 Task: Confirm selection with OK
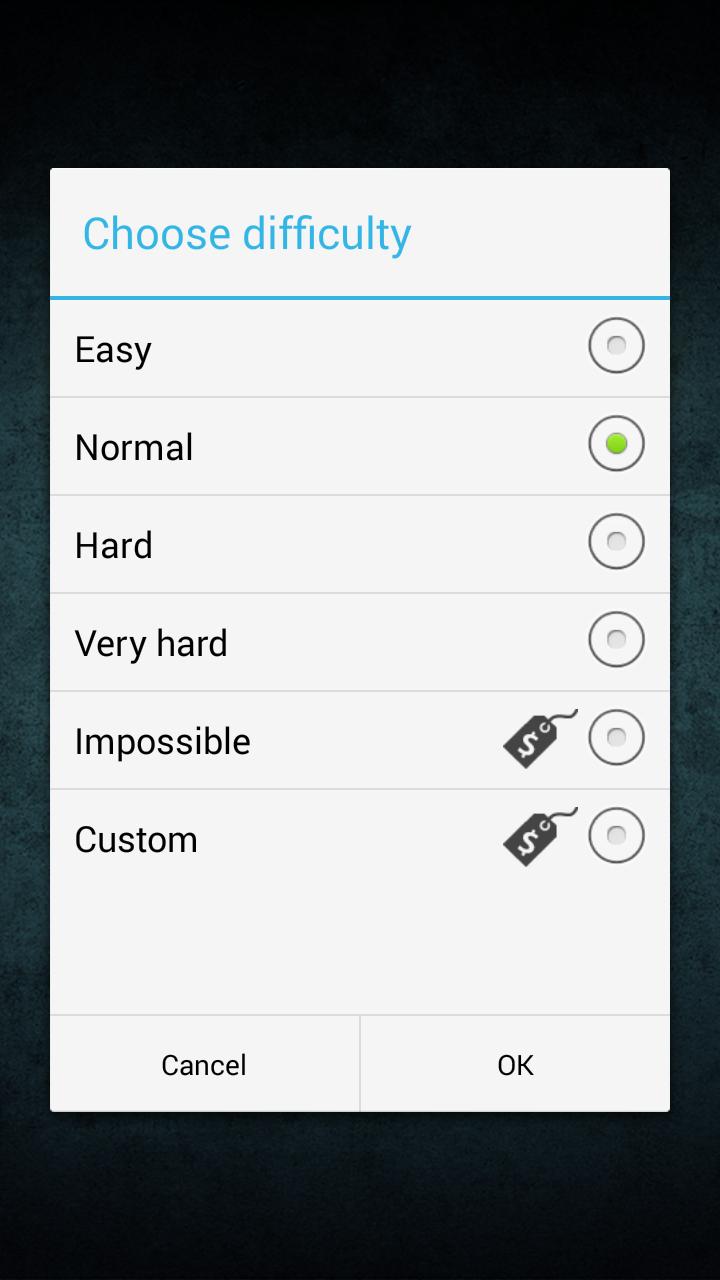click(x=515, y=1064)
